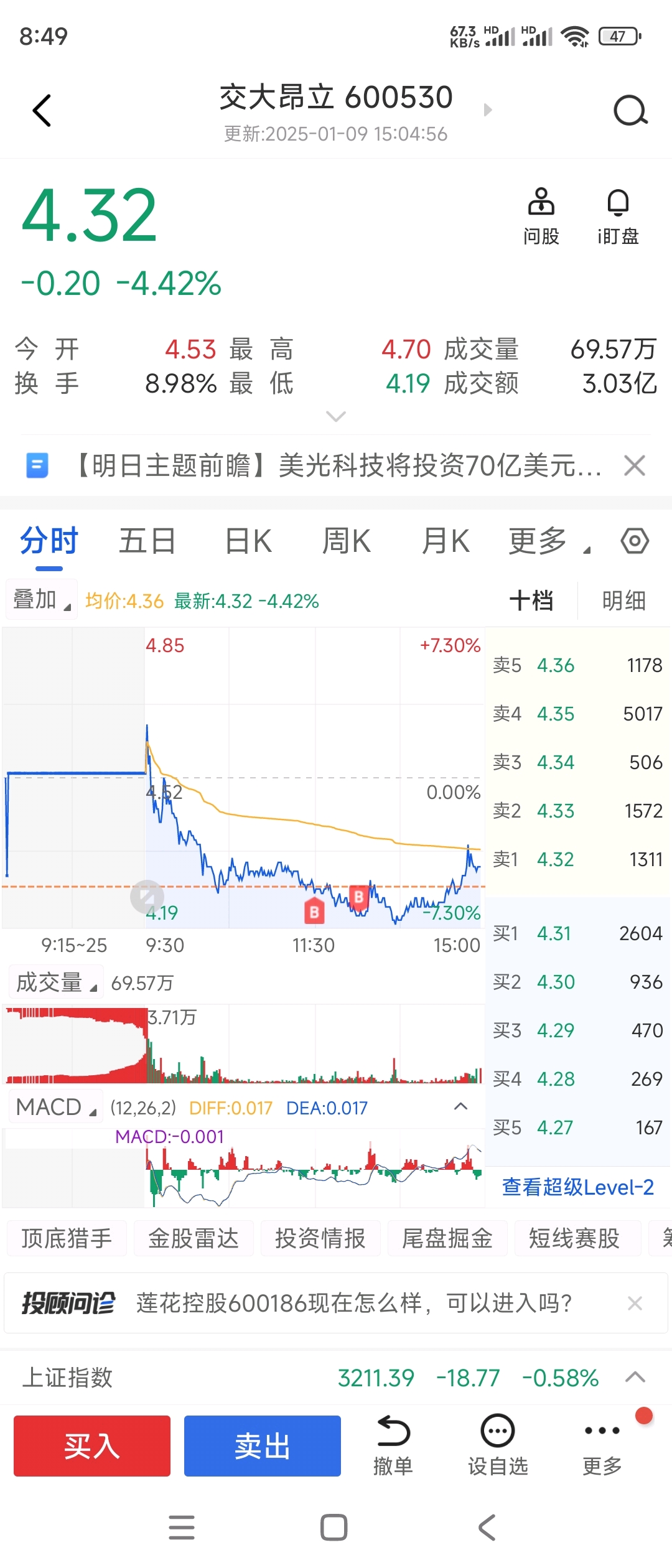This screenshot has width=672, height=1568.
Task: Switch to the 日K chart tab
Action: point(248,541)
